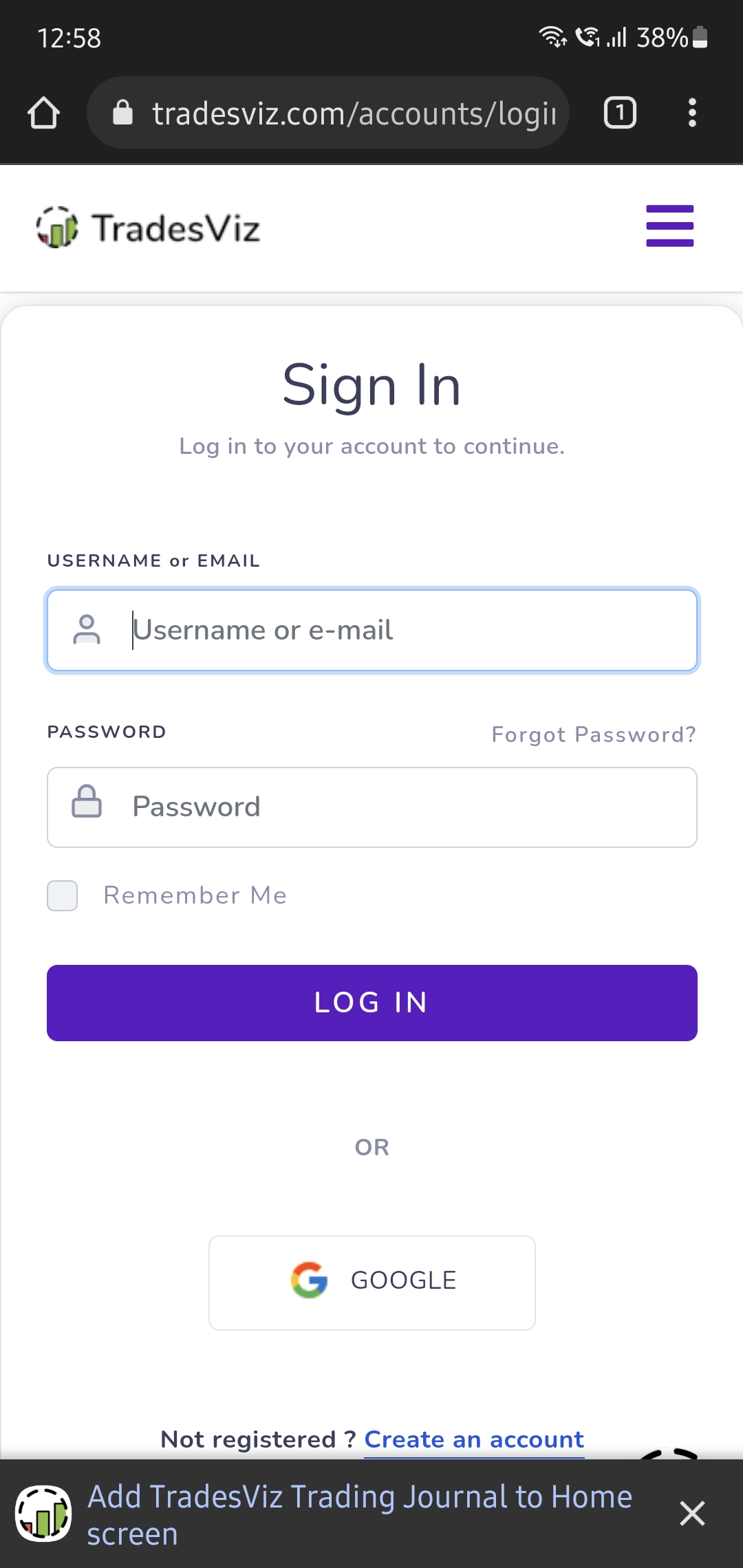Open the TradesViz logo homepage link
The width and height of the screenshot is (743, 1568).
click(148, 228)
